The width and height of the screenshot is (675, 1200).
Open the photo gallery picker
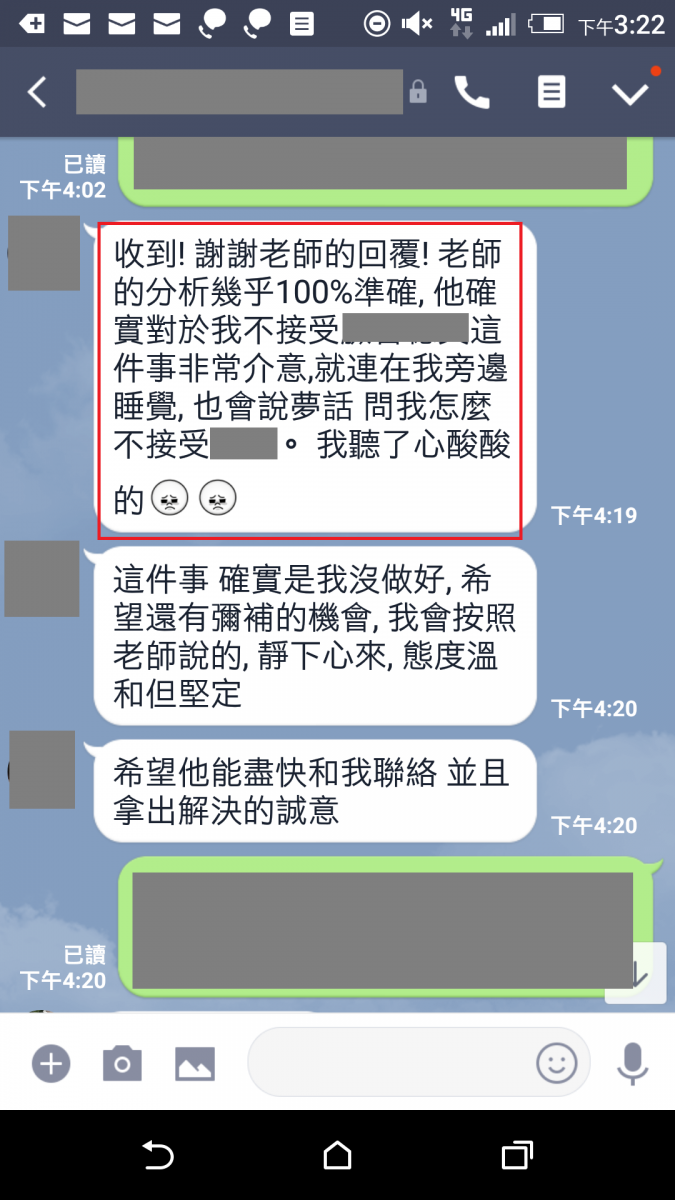coord(195,1062)
